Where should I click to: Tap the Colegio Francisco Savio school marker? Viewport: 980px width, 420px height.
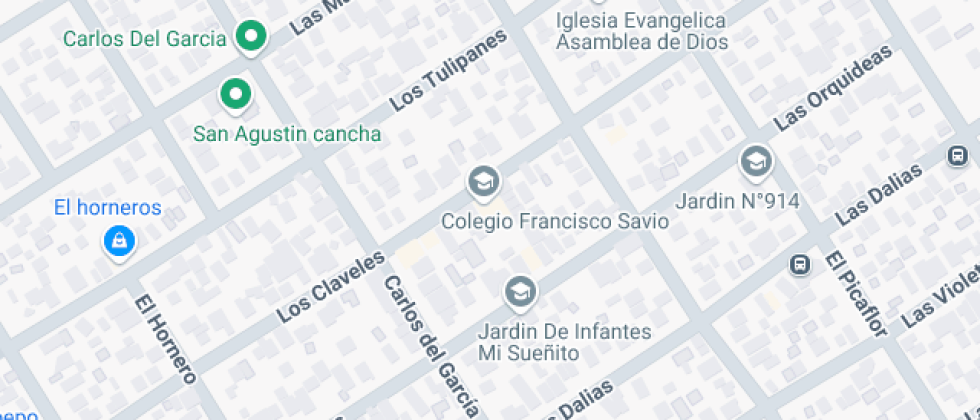(x=484, y=182)
